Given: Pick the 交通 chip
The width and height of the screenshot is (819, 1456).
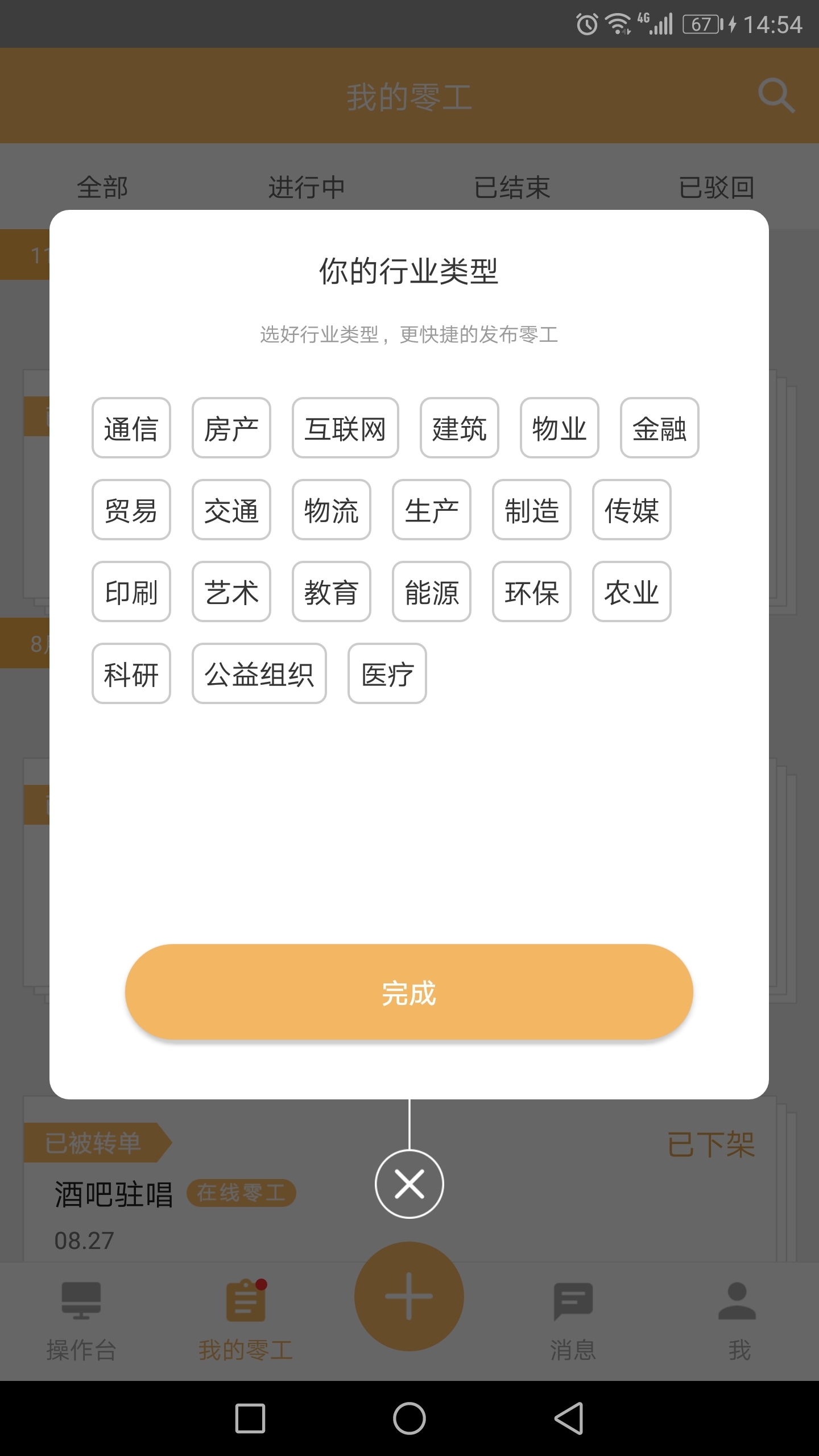Looking at the screenshot, I should click(x=231, y=510).
